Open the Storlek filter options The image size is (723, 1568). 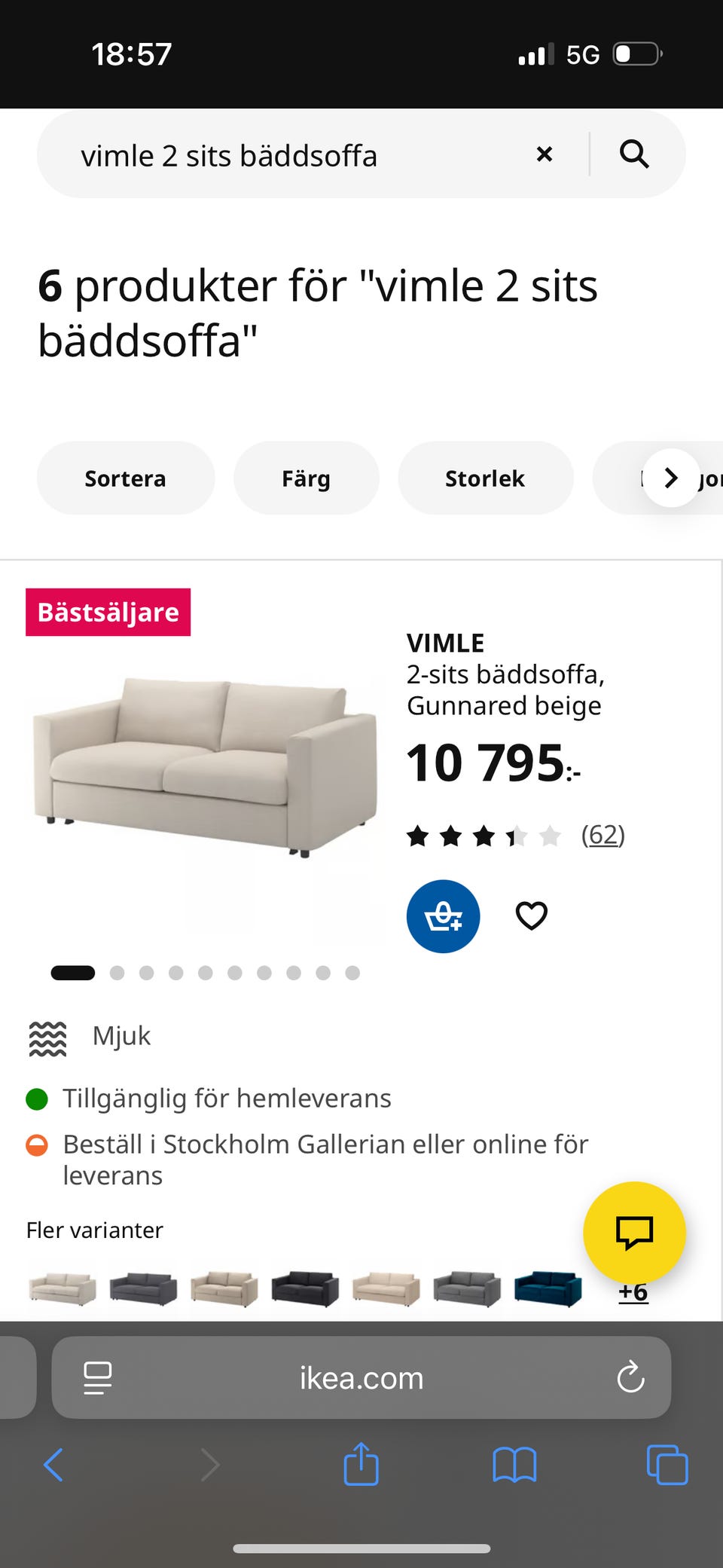[485, 478]
